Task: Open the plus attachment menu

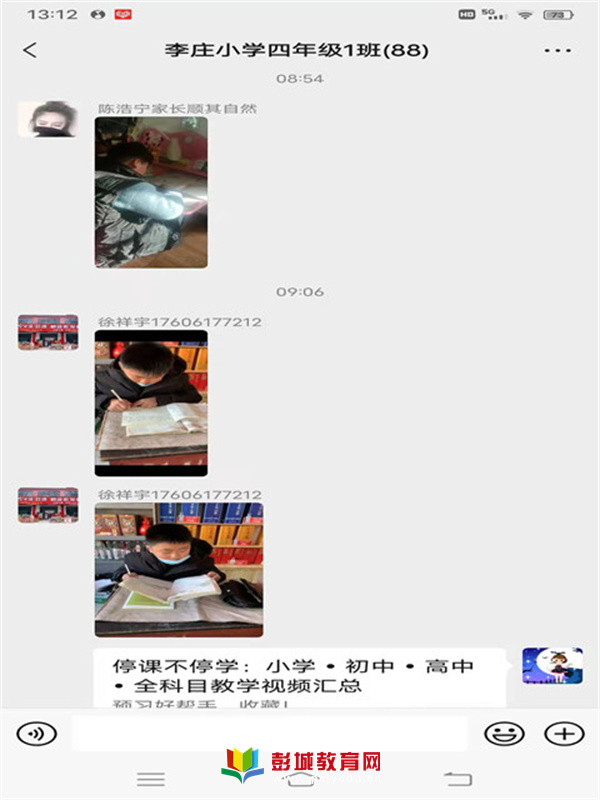Action: click(x=564, y=734)
